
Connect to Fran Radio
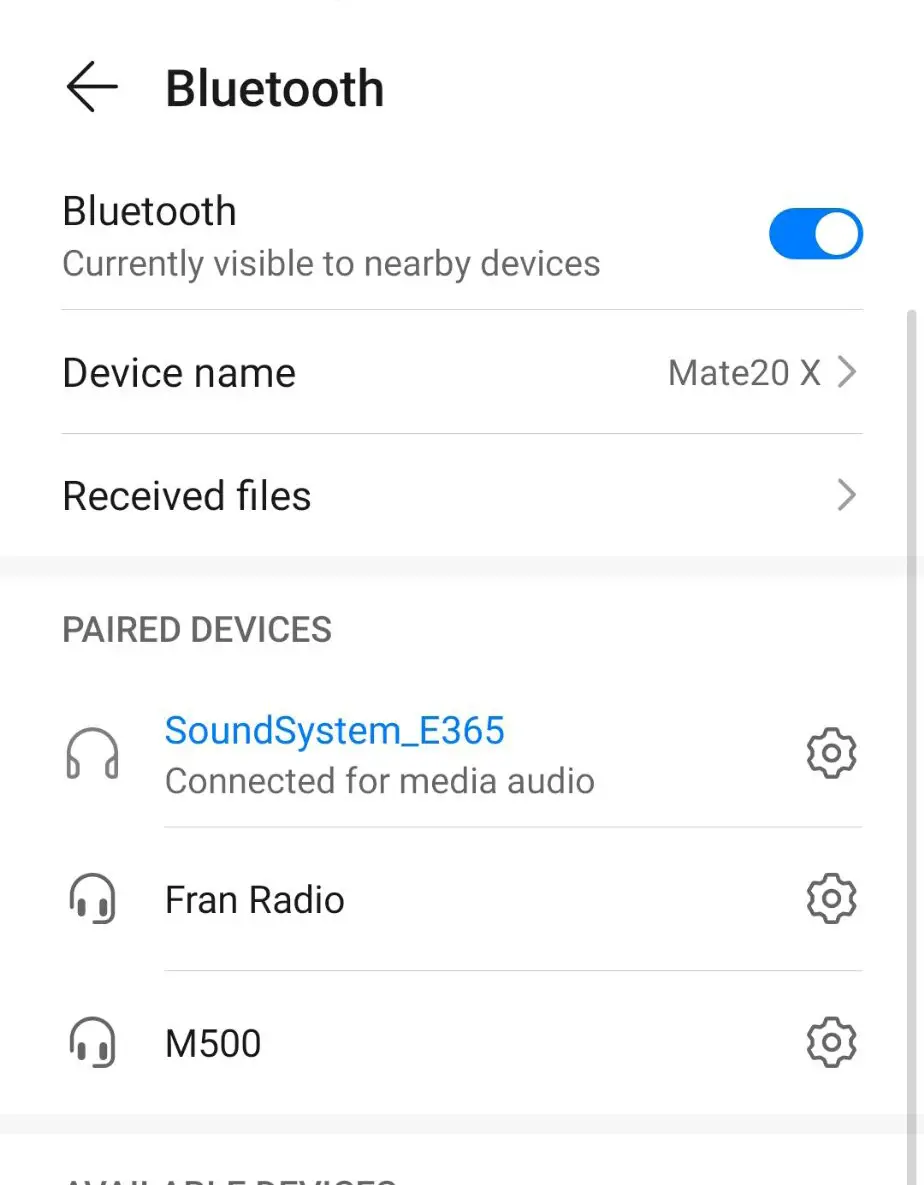pos(253,899)
